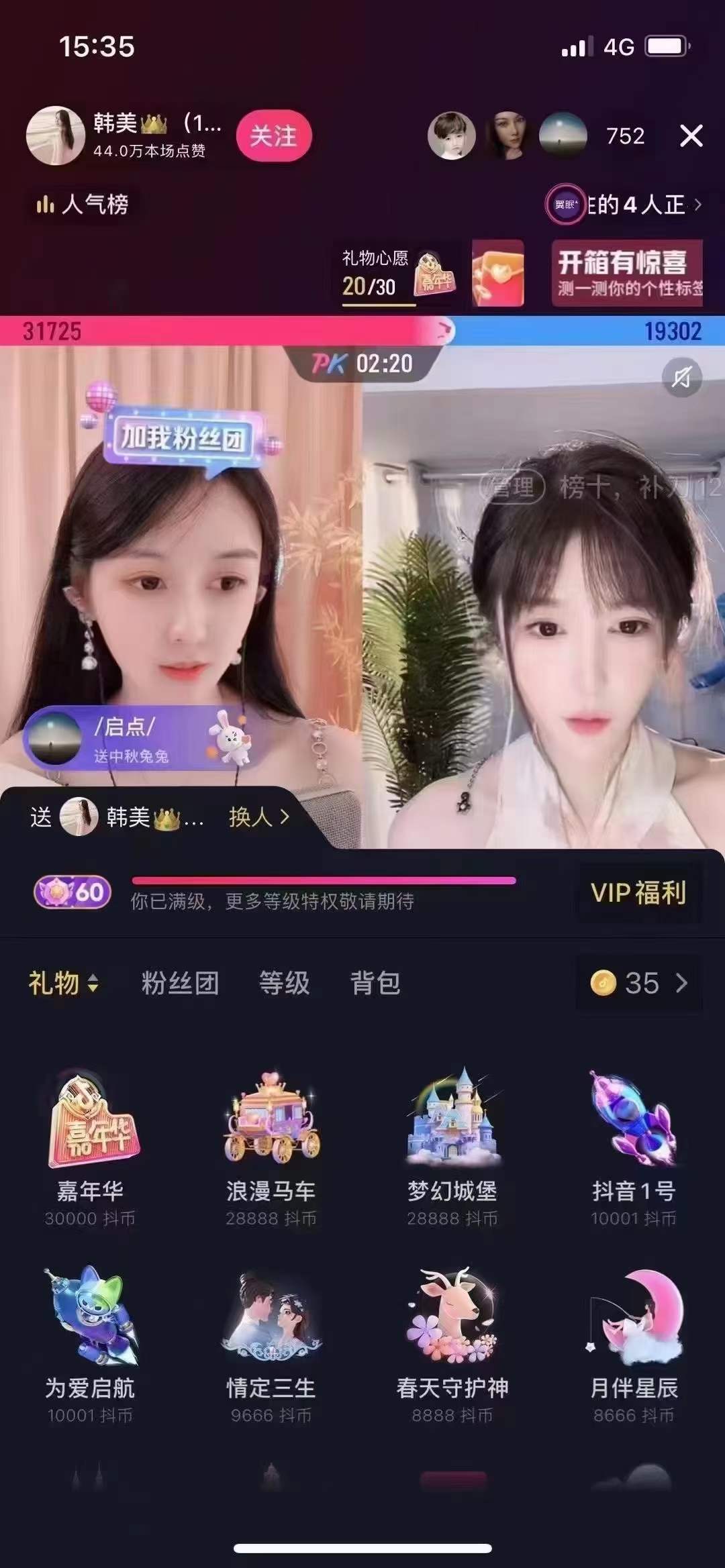Image resolution: width=725 pixels, height=1568 pixels.
Task: Open the 人气榜 popularity ranking
Action: pyautogui.click(x=83, y=205)
